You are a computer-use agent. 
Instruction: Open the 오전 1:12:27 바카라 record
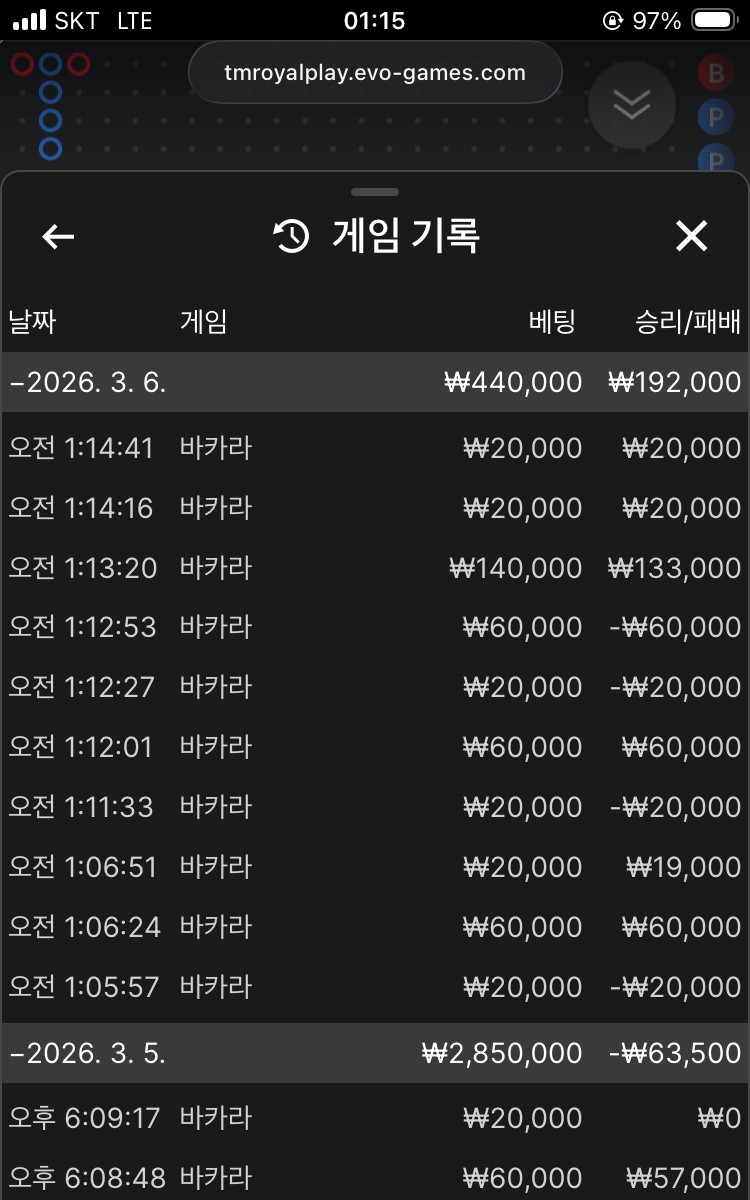375,687
